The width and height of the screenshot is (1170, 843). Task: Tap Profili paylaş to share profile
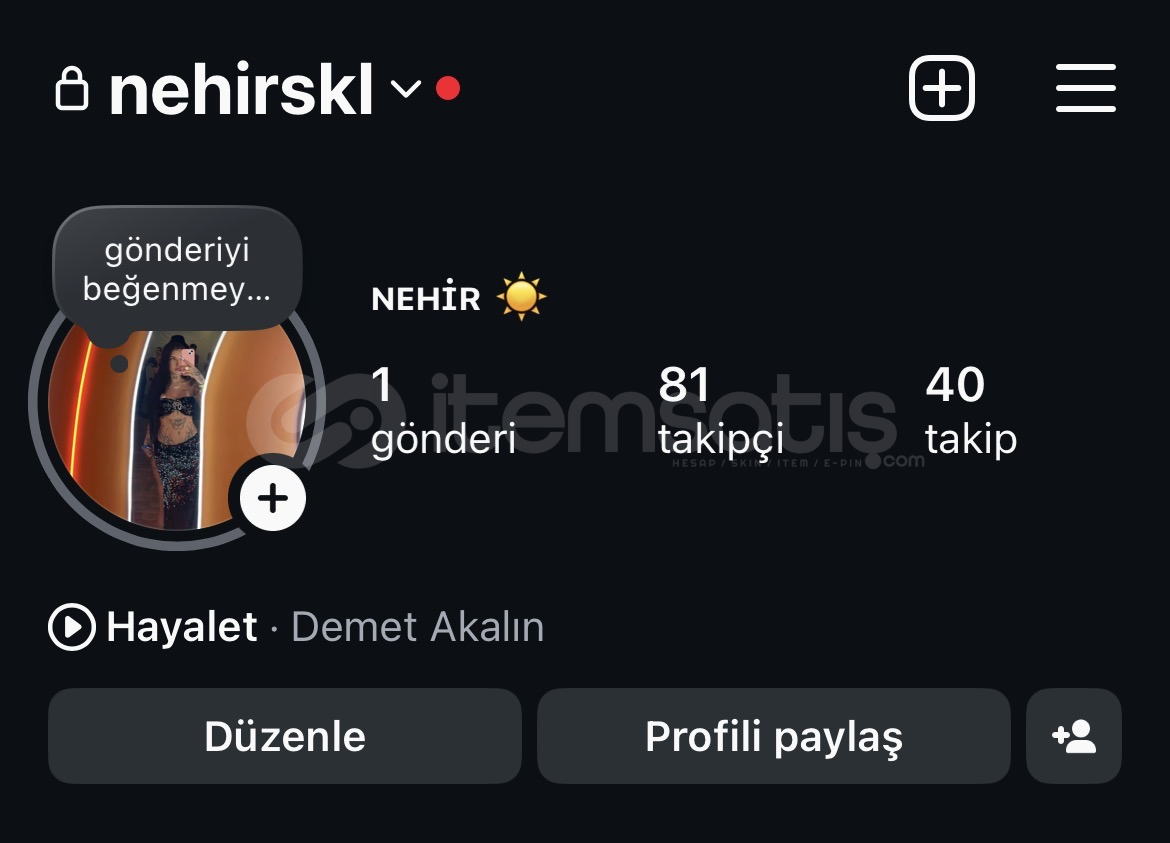pyautogui.click(x=773, y=736)
